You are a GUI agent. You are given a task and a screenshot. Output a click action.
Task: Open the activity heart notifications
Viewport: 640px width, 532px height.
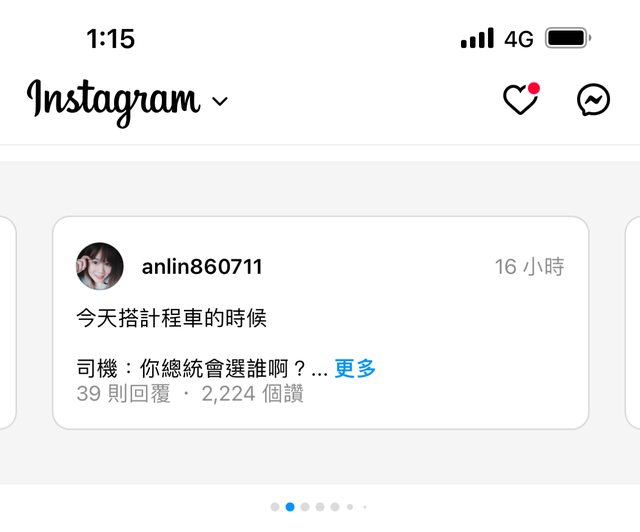point(519,100)
